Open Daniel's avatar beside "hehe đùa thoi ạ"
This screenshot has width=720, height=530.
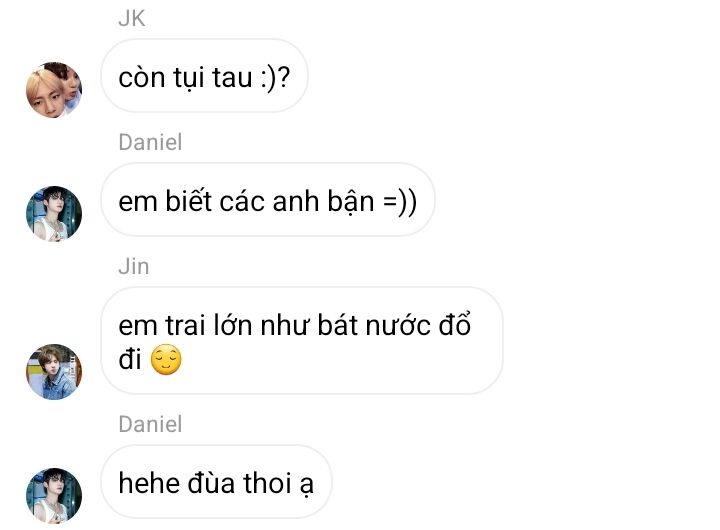click(54, 495)
